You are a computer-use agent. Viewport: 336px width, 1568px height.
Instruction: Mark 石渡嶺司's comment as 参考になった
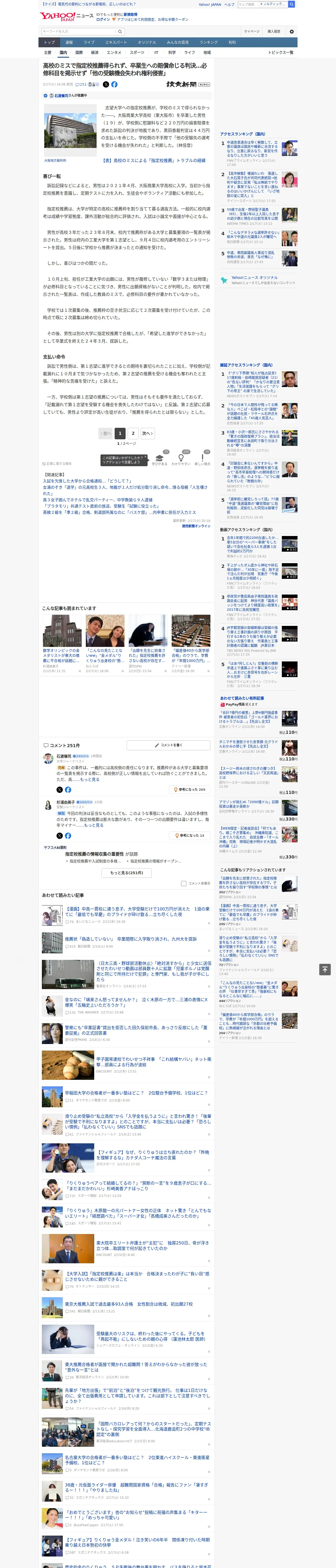coord(190,789)
